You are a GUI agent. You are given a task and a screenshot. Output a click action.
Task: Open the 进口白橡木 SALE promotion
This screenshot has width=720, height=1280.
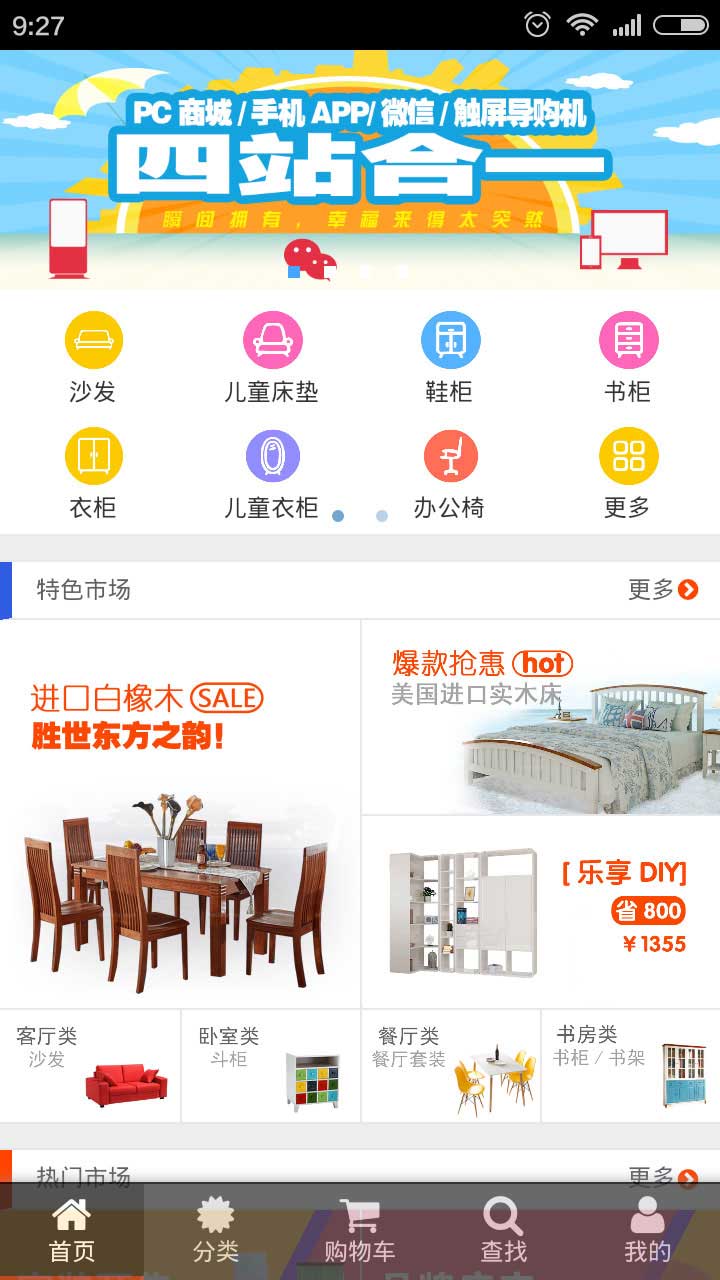tap(180, 814)
